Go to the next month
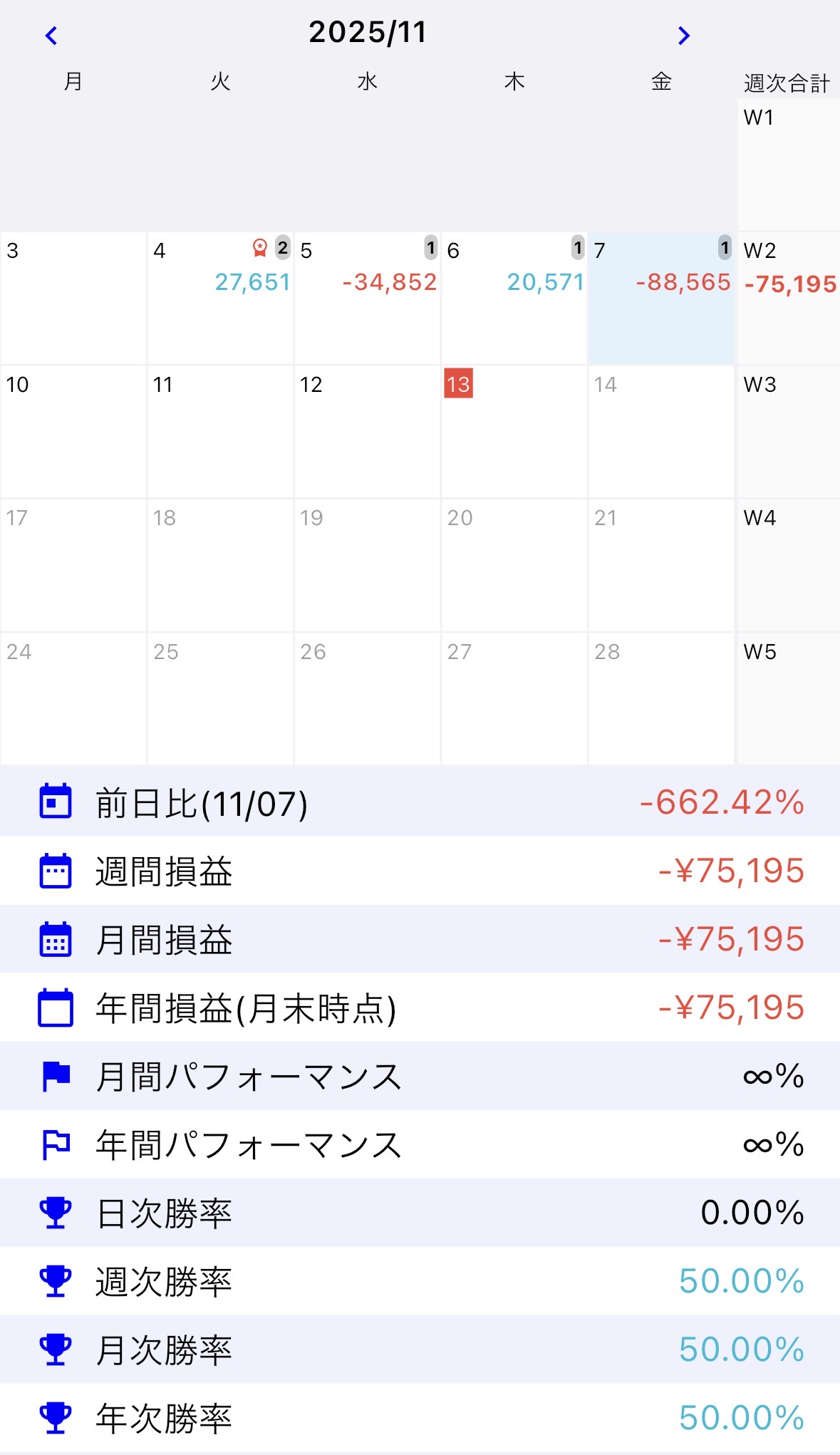840x1455 pixels. click(683, 36)
